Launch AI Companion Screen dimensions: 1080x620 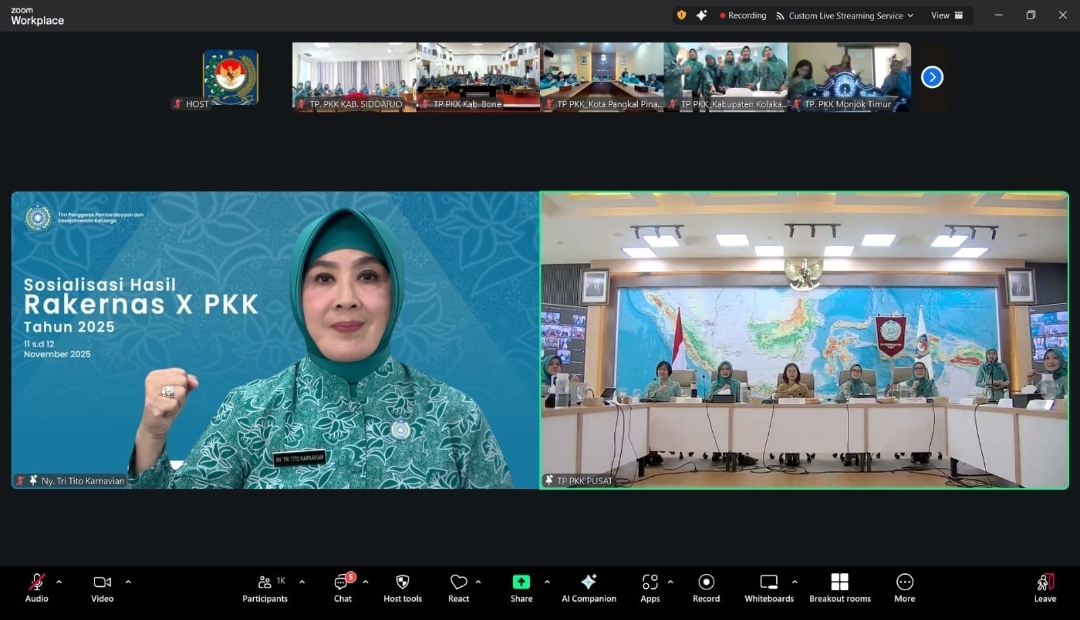point(589,587)
